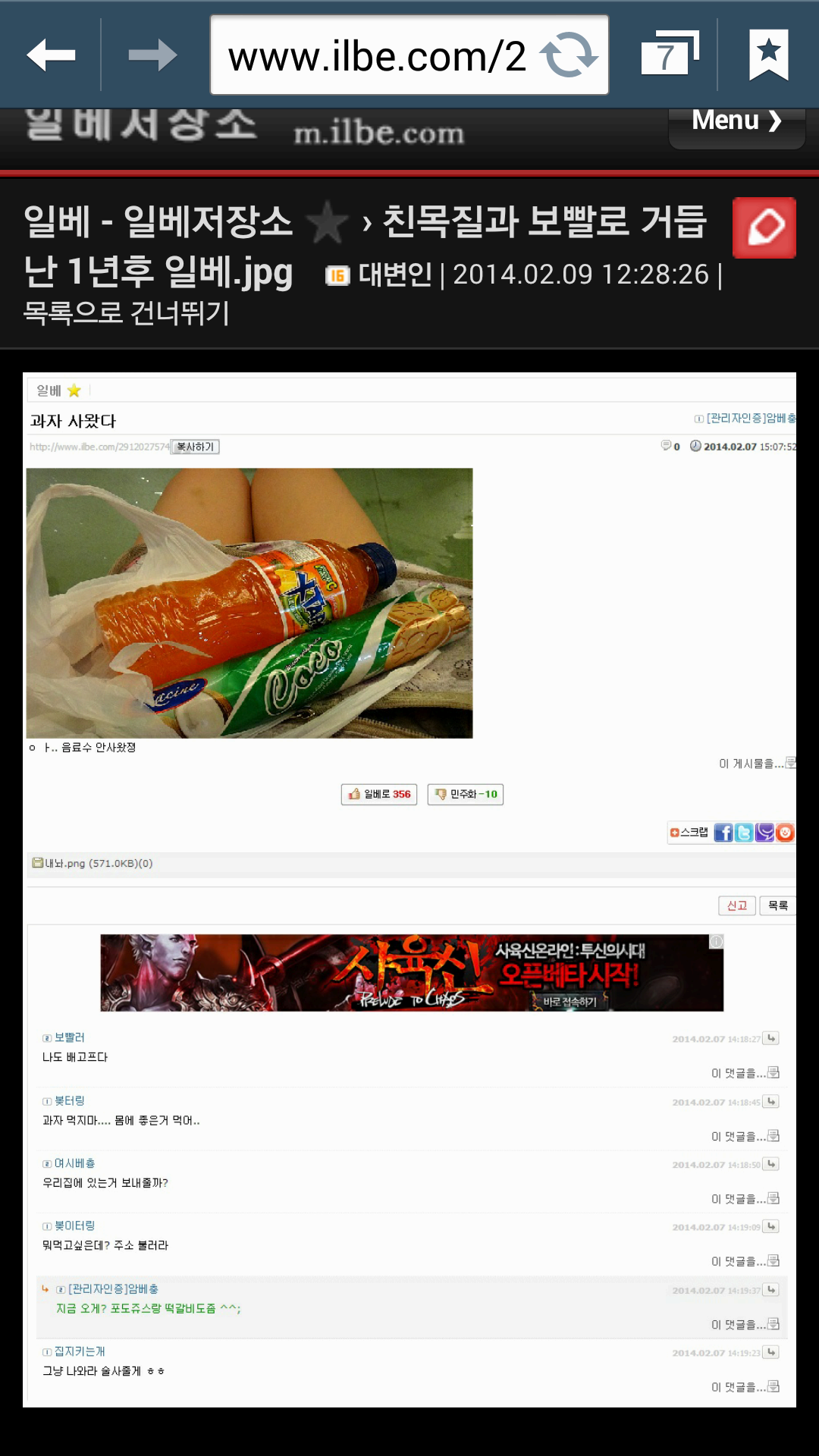The image size is (819, 1456).
Task: Go back to the previous page
Action: point(51,55)
